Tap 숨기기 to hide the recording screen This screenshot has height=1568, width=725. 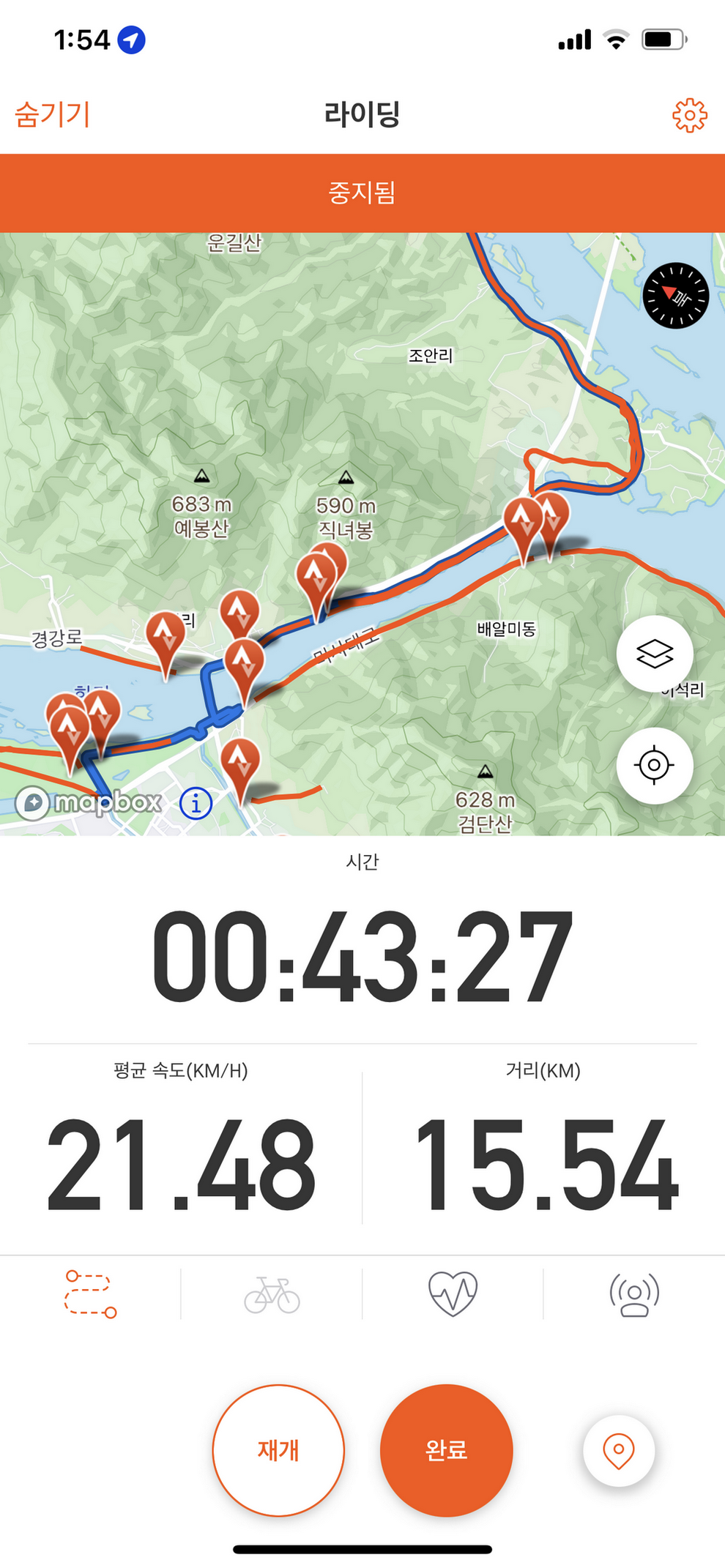click(52, 115)
